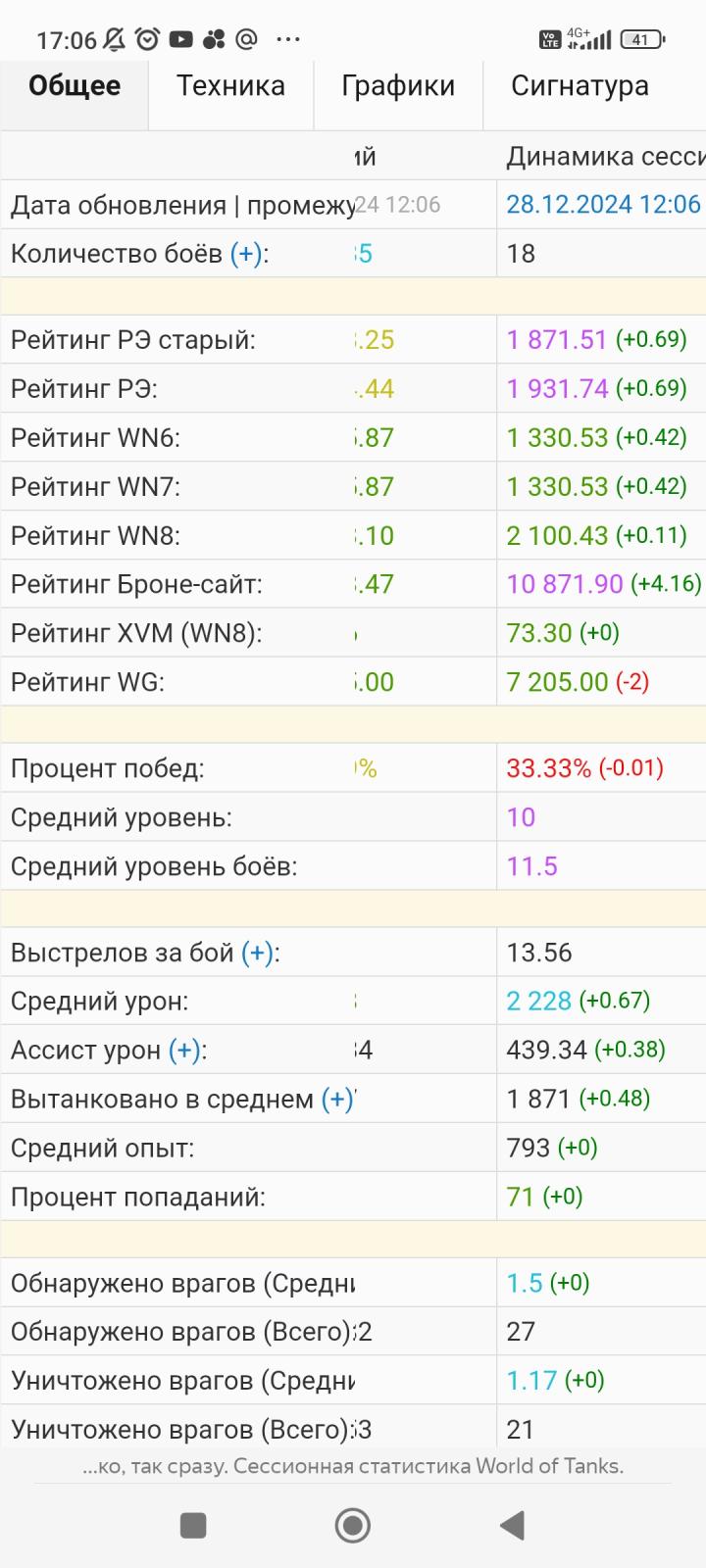Viewport: 706px width, 1568px height.
Task: Expand the plus next to Количество боёв
Action: click(x=247, y=254)
